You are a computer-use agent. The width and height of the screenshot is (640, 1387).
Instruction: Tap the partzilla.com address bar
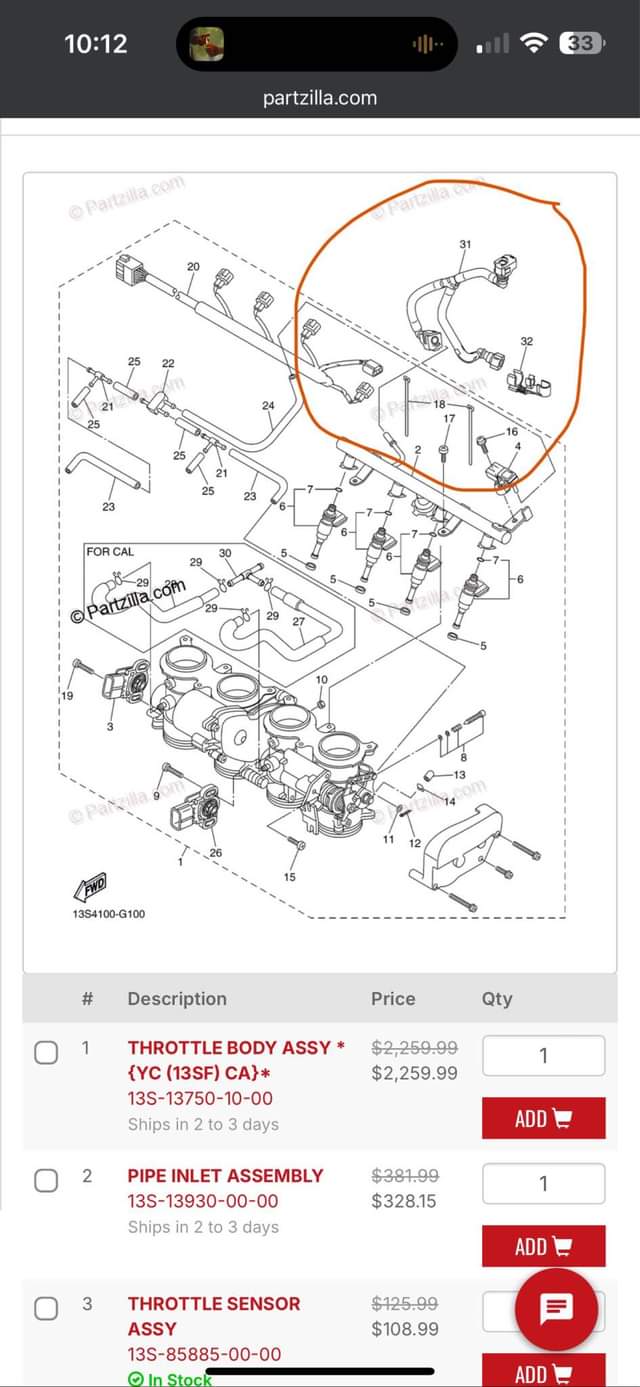pos(320,98)
